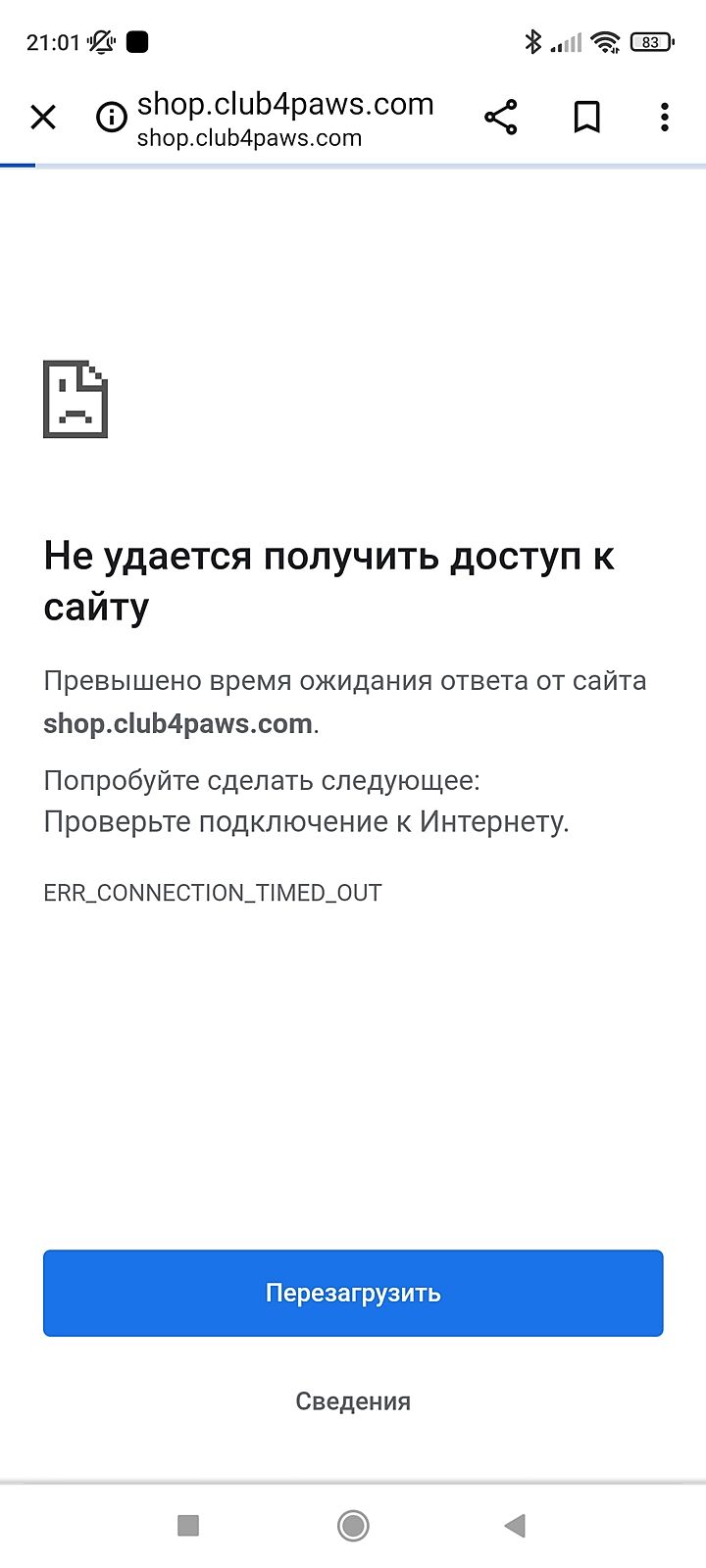Bookmark shop.club4paws.com page
This screenshot has height=1568, width=706.
586,118
